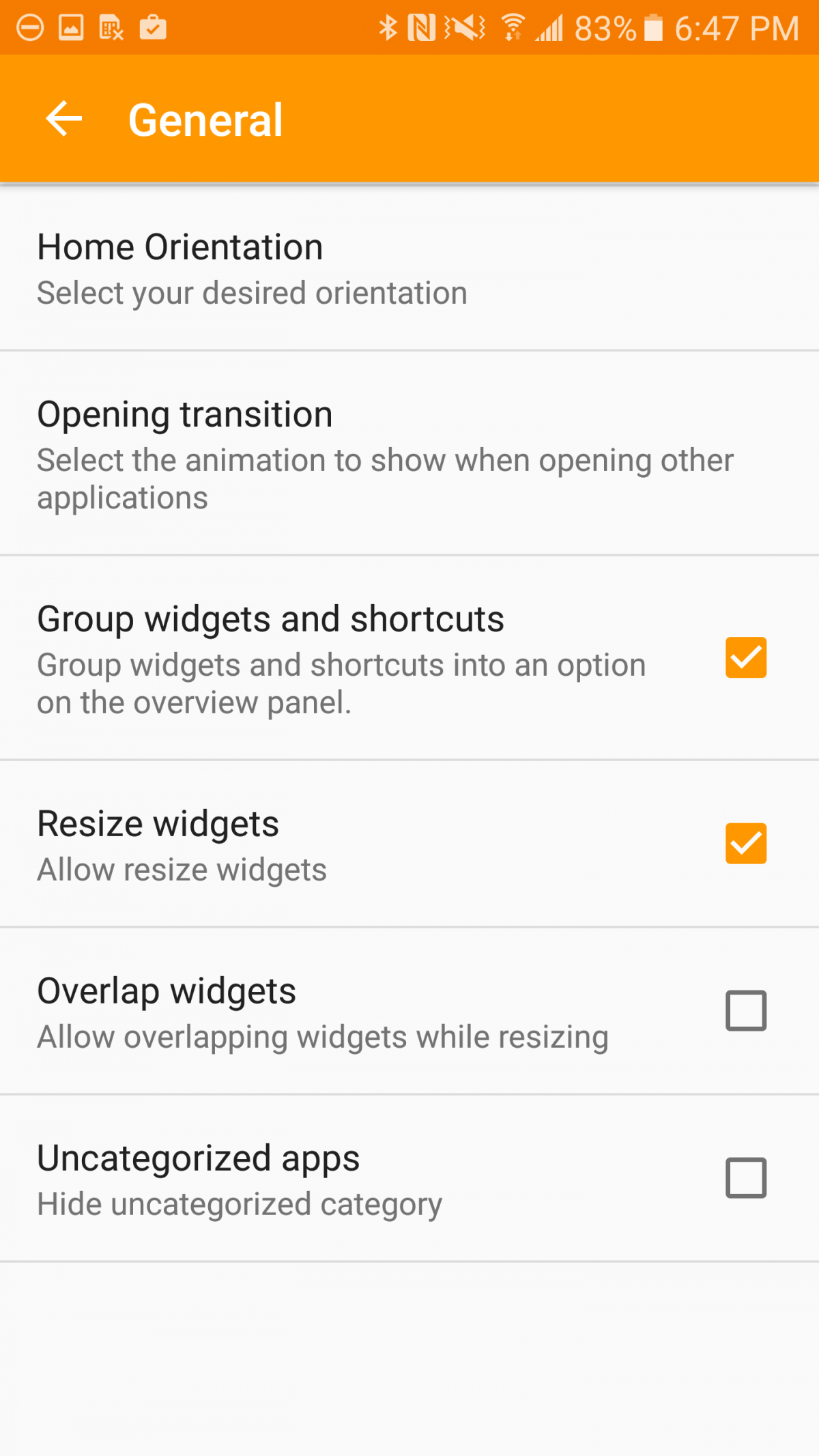Open Home Orientation settings
The width and height of the screenshot is (819, 1456).
273,268
